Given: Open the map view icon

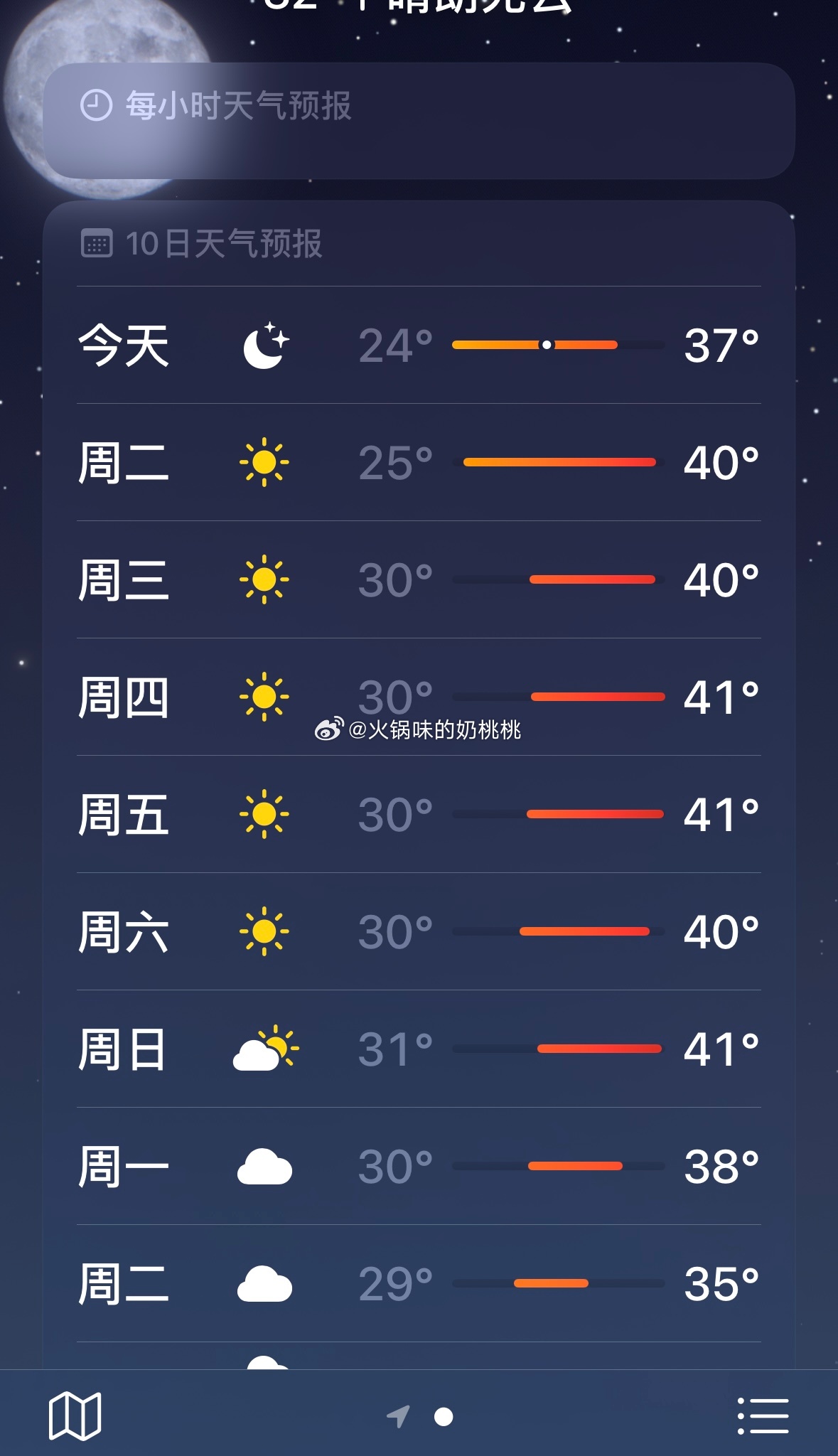Looking at the screenshot, I should 75,1415.
